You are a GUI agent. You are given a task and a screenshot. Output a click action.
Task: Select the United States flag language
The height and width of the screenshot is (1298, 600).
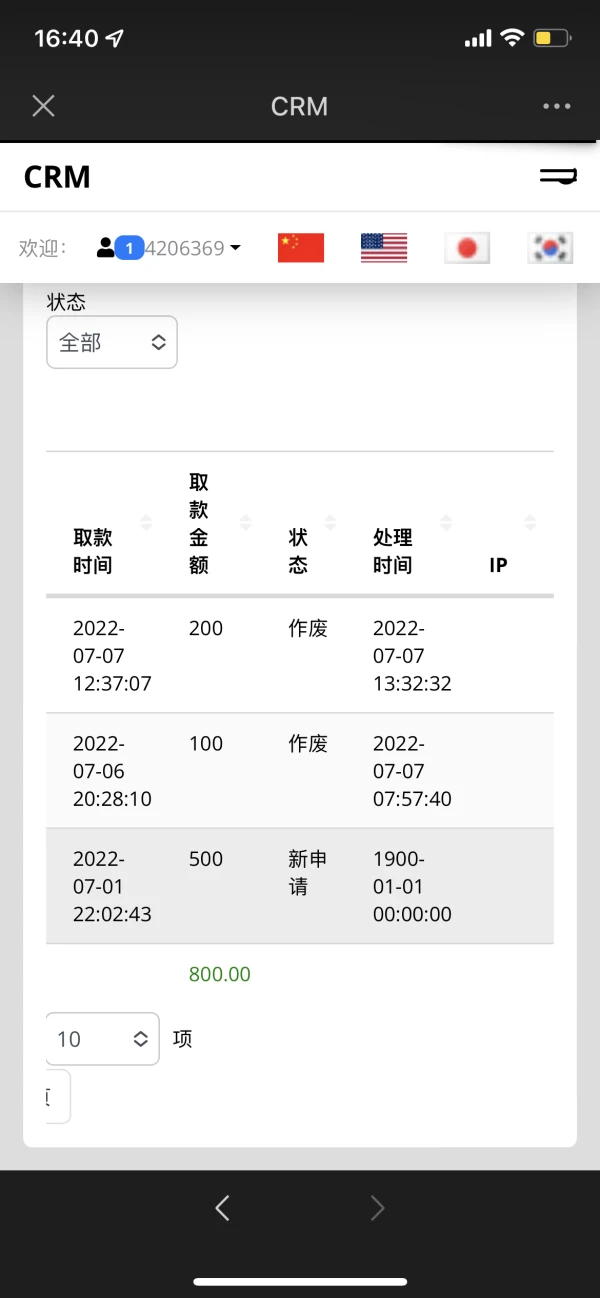click(x=384, y=248)
